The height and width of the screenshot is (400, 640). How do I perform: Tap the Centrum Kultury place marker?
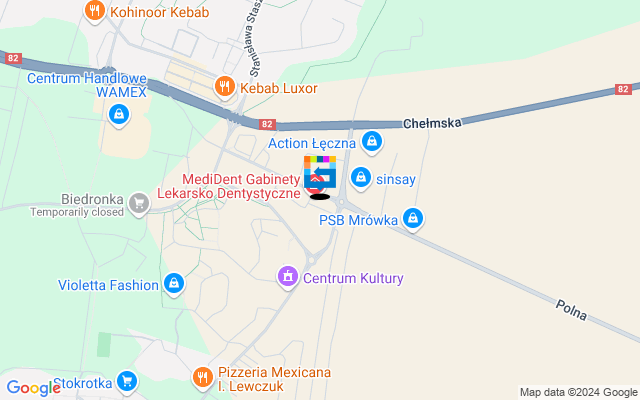288,275
